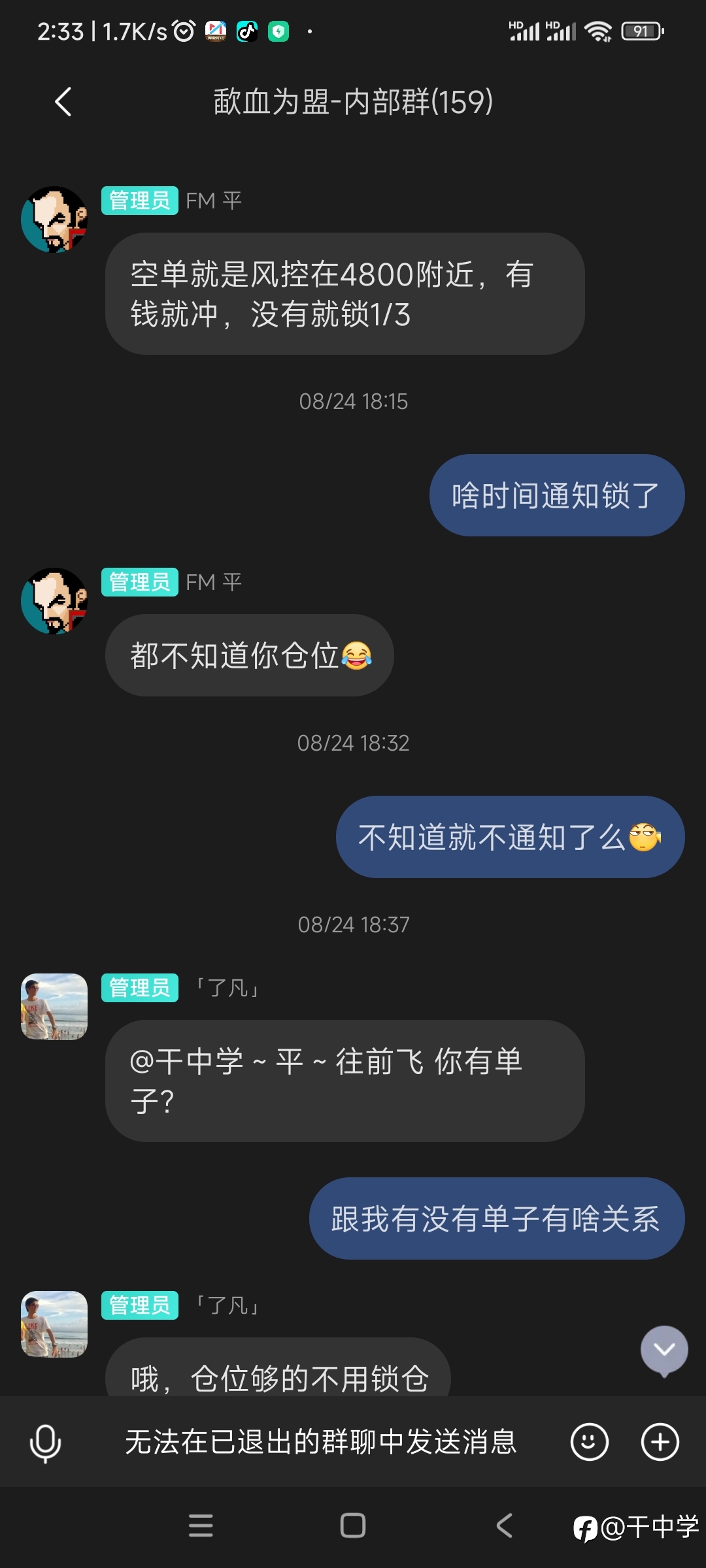The height and width of the screenshot is (1568, 706).
Task: Open the plus attachment menu
Action: pos(660,1442)
